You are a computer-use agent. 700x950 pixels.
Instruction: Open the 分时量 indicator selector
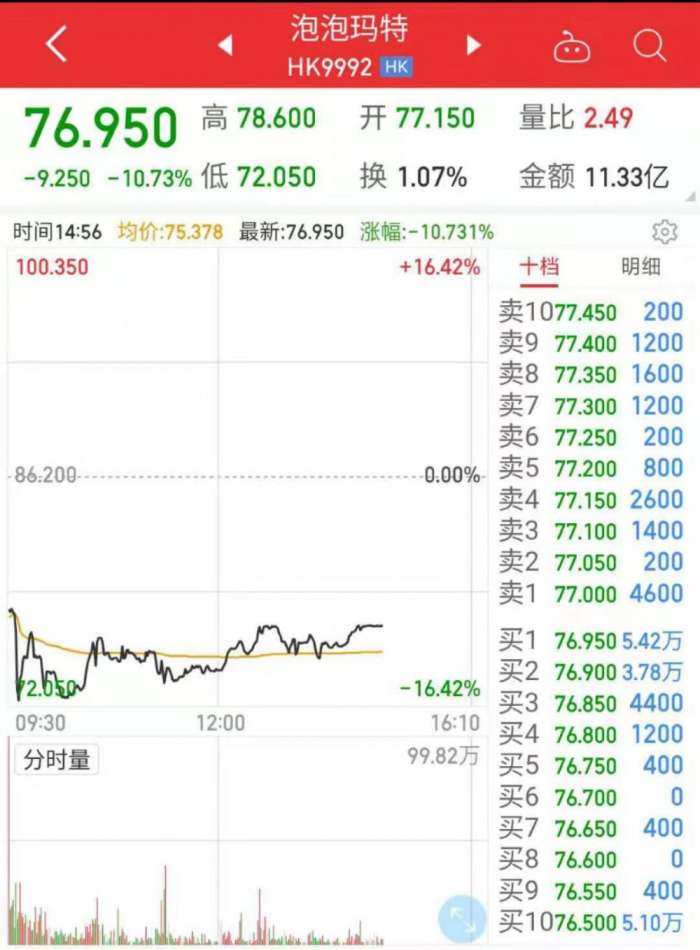click(x=57, y=760)
